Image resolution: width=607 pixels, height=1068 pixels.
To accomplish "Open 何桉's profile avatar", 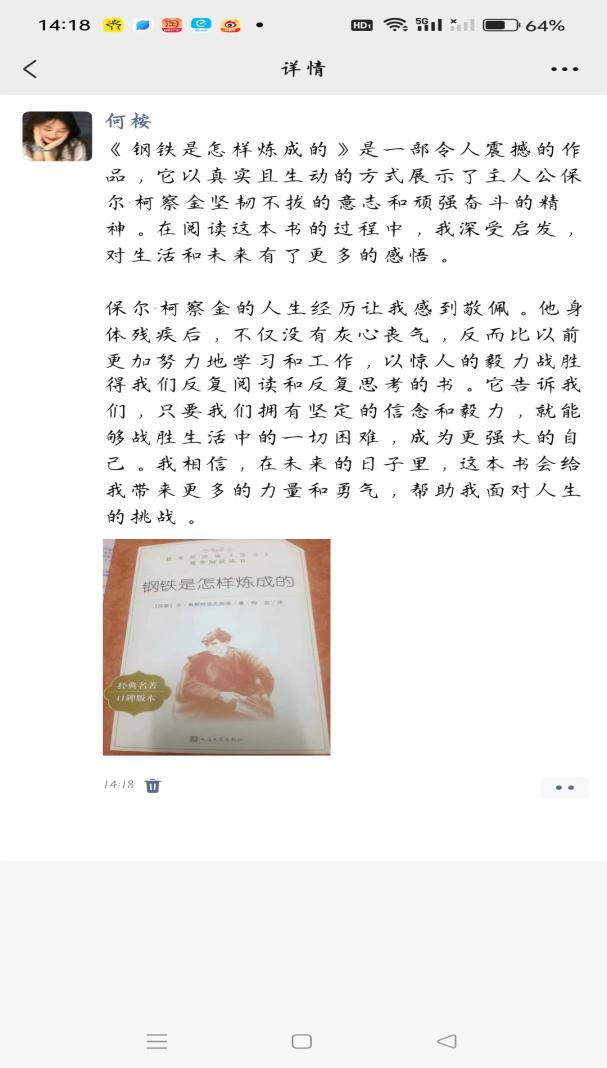I will click(x=57, y=135).
